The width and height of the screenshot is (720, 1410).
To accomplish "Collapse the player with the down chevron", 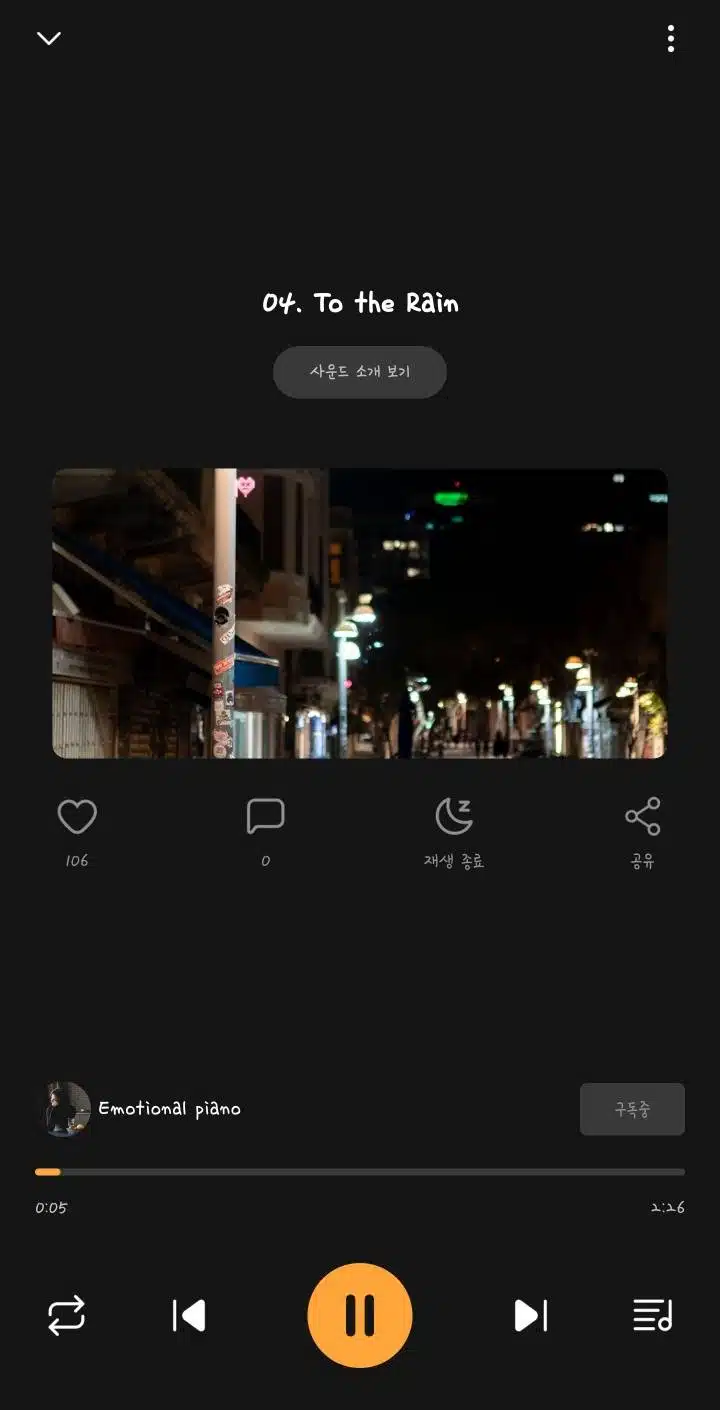I will pos(49,38).
